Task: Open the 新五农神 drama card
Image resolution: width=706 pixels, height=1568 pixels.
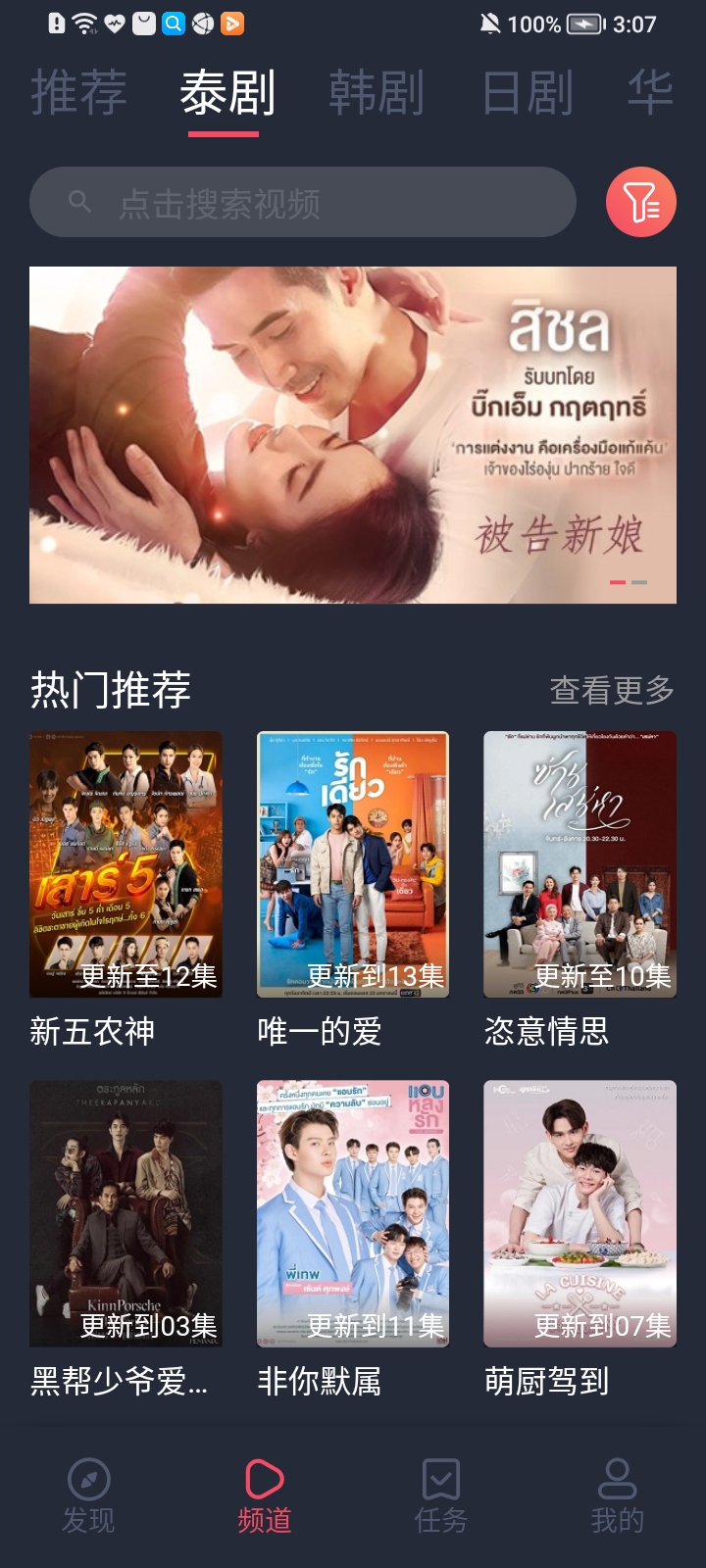Action: [x=126, y=865]
